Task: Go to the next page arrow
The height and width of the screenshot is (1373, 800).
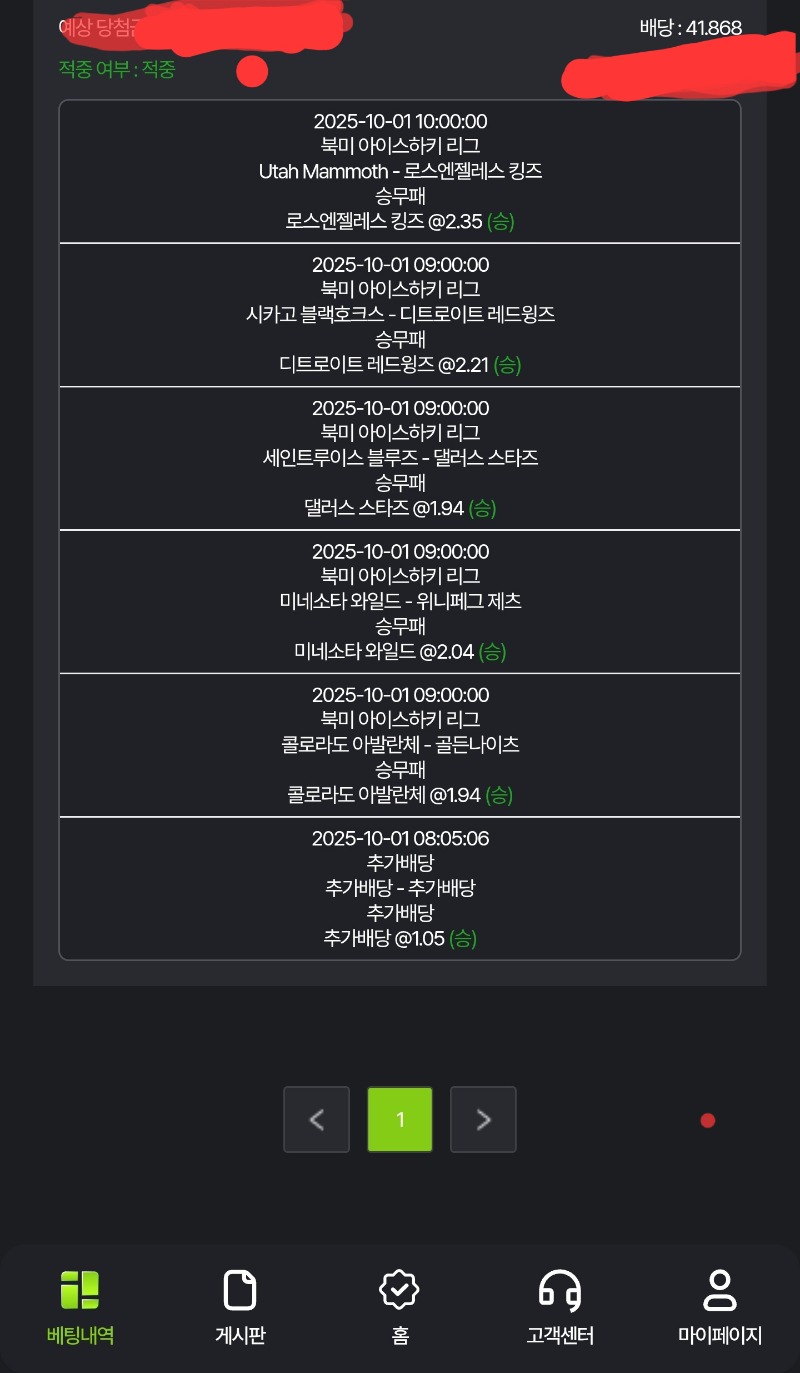Action: point(483,1119)
